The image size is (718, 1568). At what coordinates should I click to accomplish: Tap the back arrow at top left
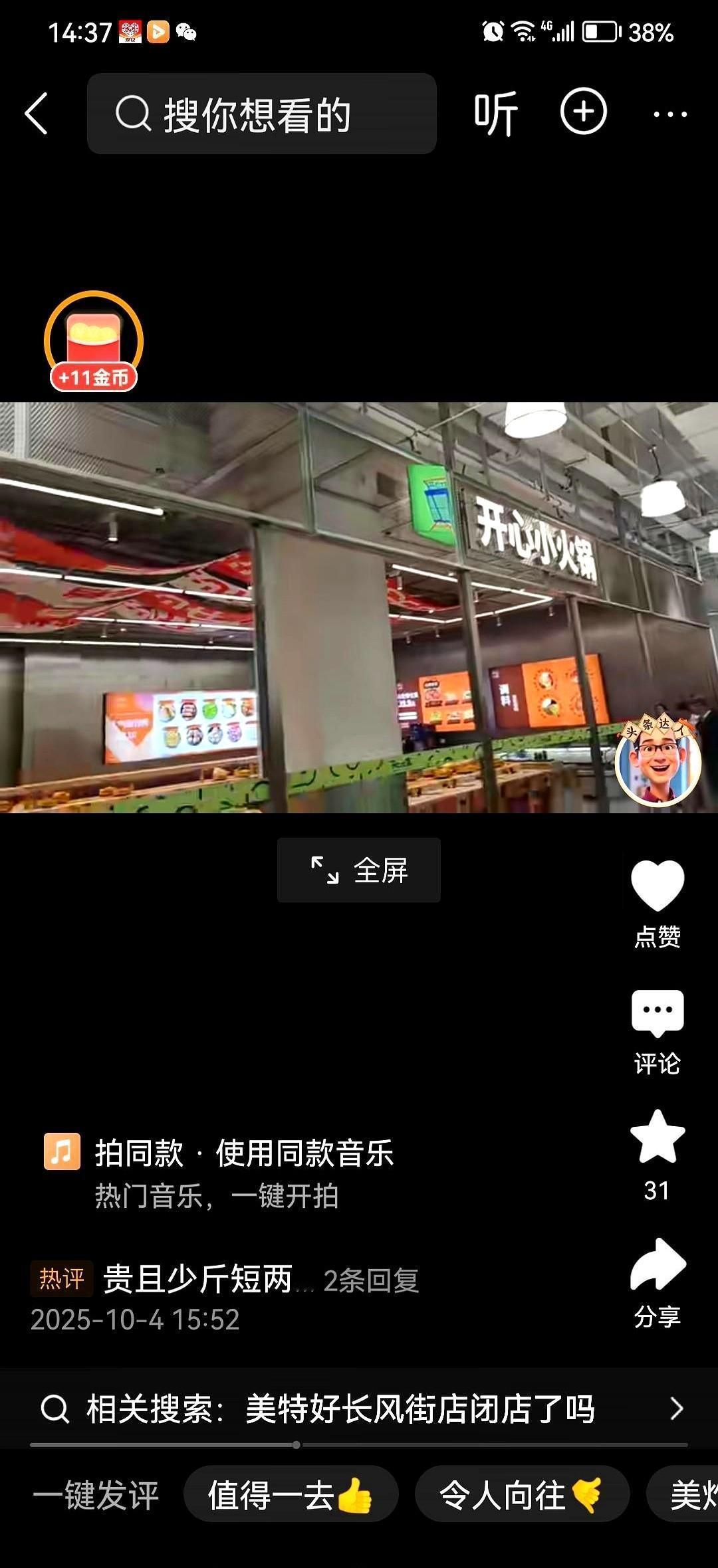pyautogui.click(x=38, y=112)
